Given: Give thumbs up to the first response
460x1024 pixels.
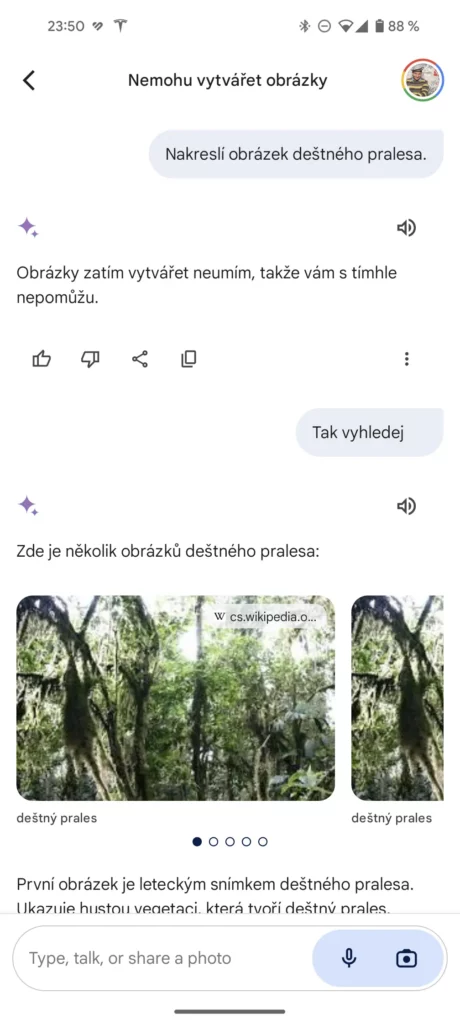Looking at the screenshot, I should coord(42,359).
